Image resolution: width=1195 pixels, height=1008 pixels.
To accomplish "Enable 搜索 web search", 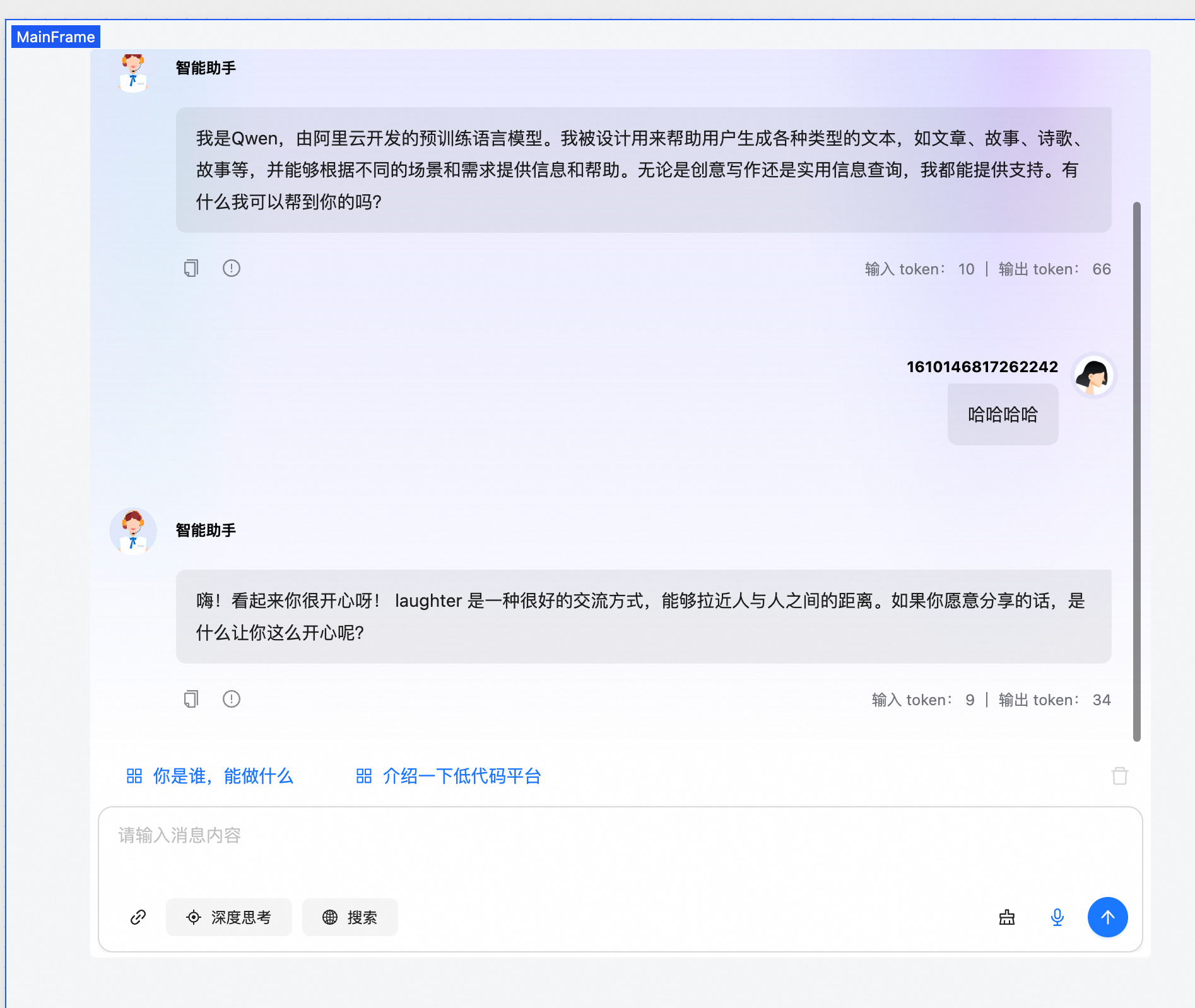I will click(350, 917).
